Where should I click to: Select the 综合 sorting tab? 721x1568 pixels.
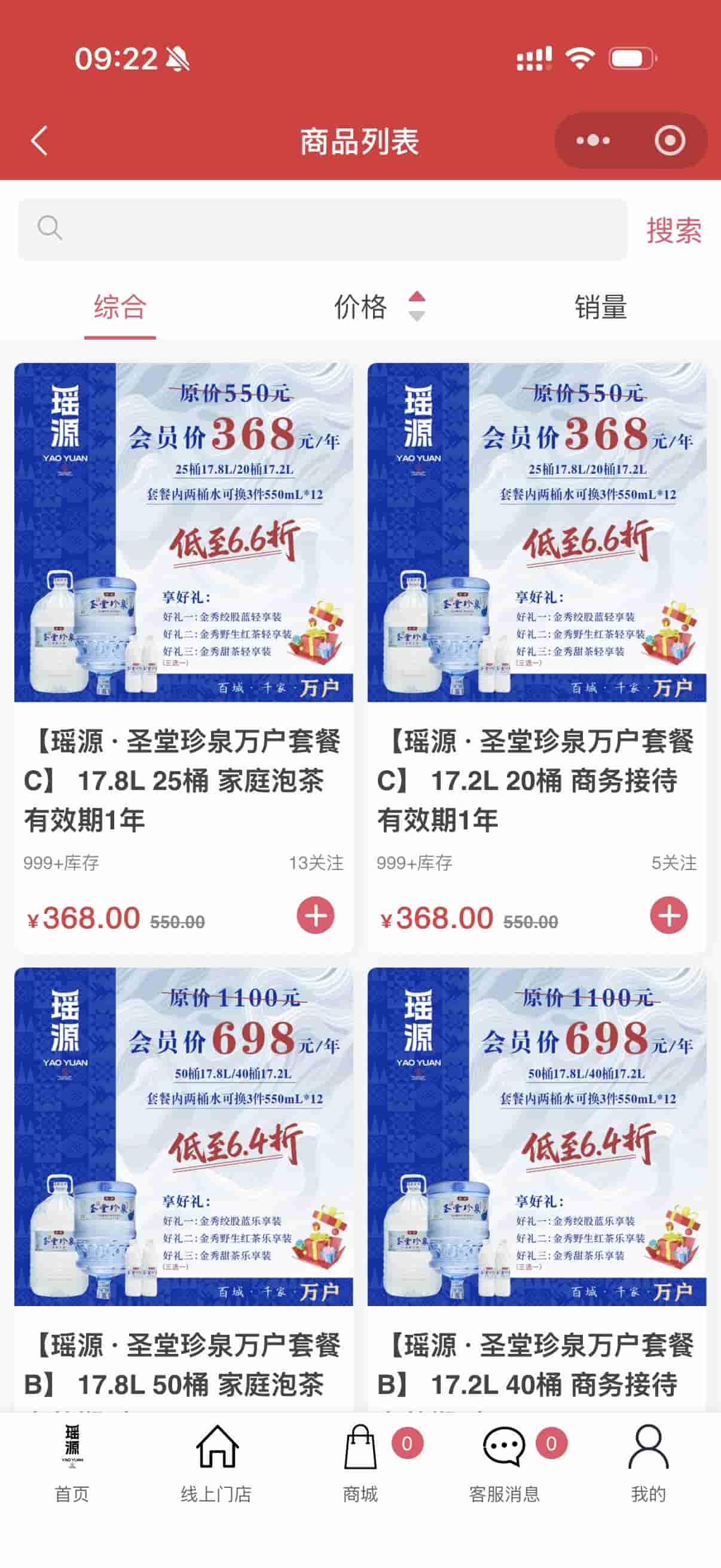[120, 307]
